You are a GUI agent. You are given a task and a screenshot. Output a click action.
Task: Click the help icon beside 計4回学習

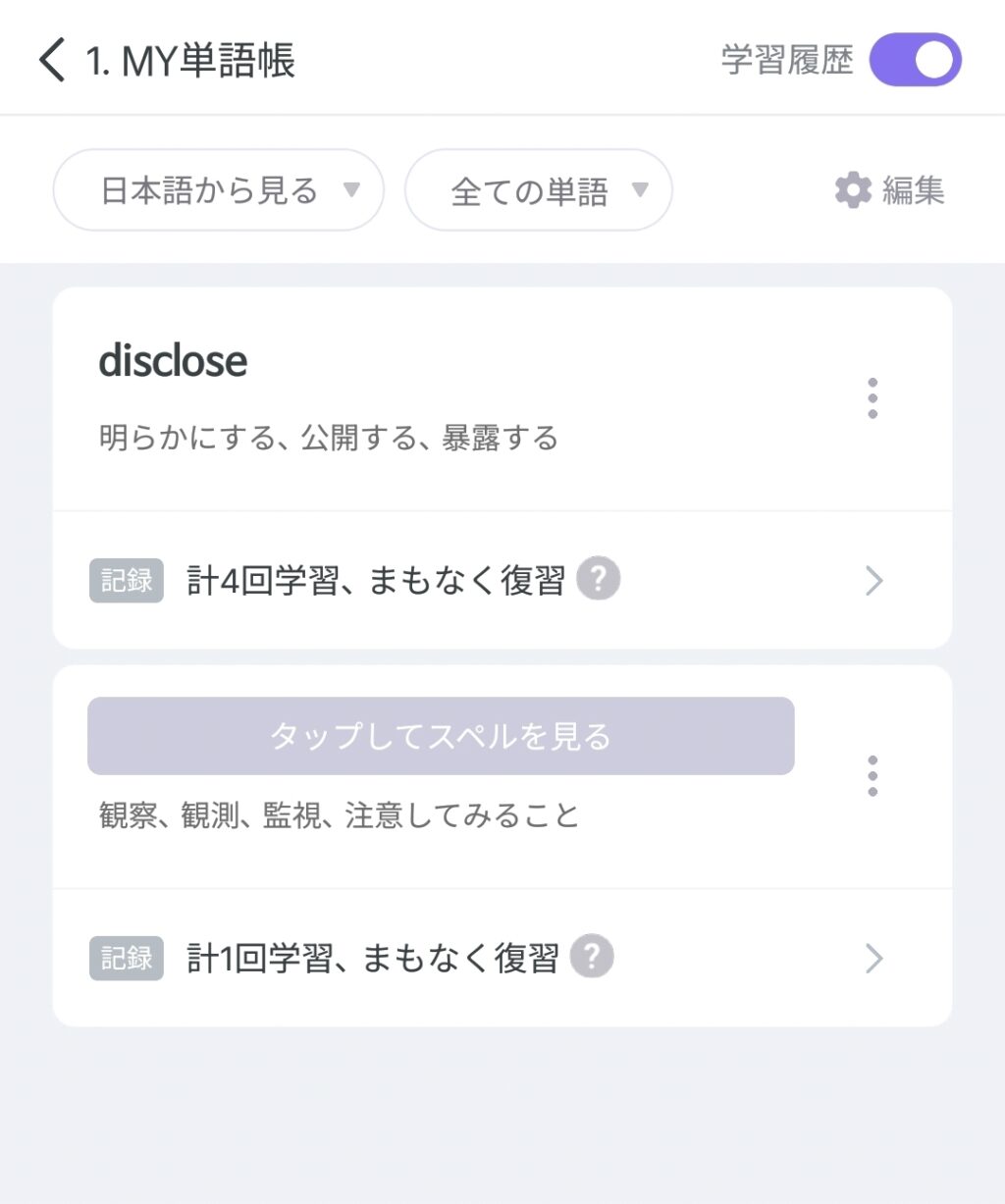click(x=600, y=580)
